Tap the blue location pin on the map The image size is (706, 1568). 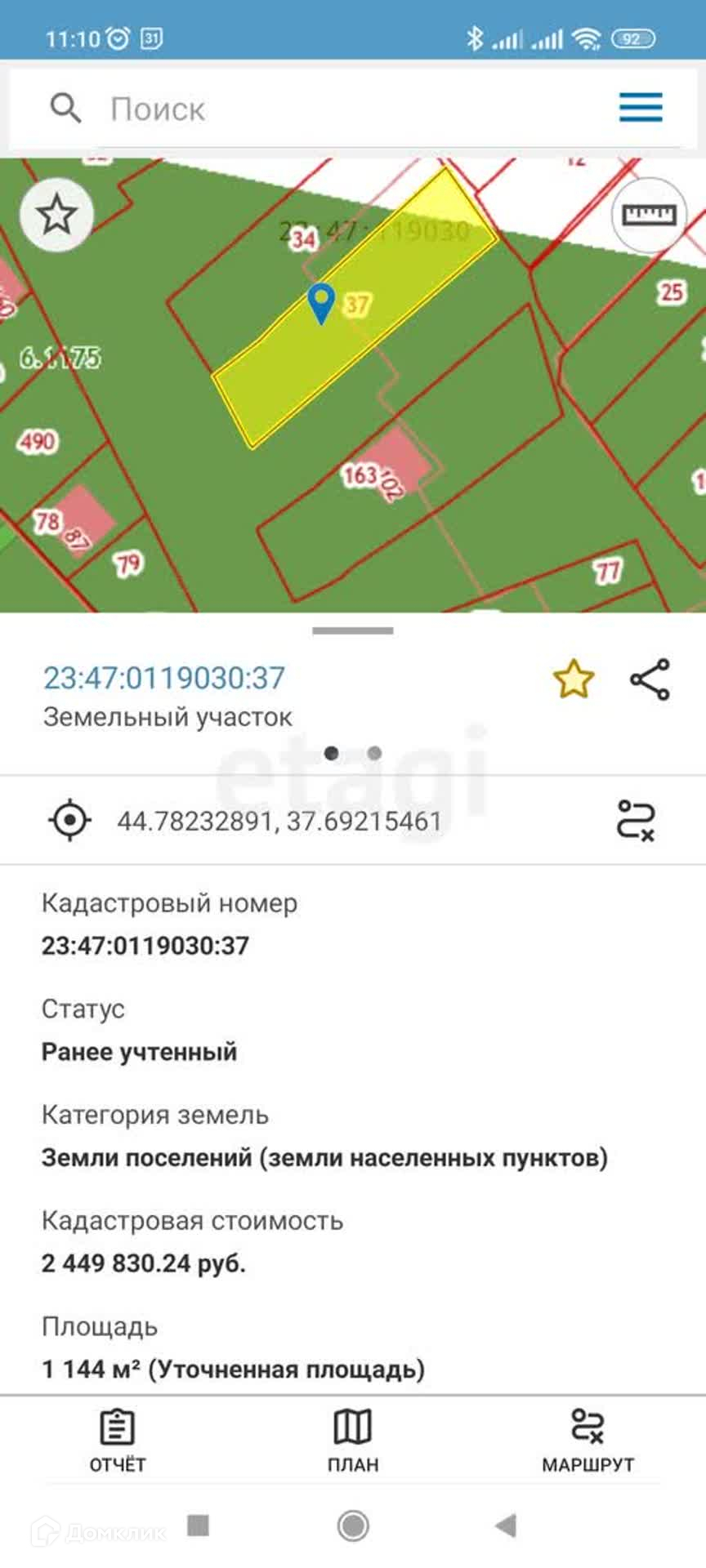point(321,302)
